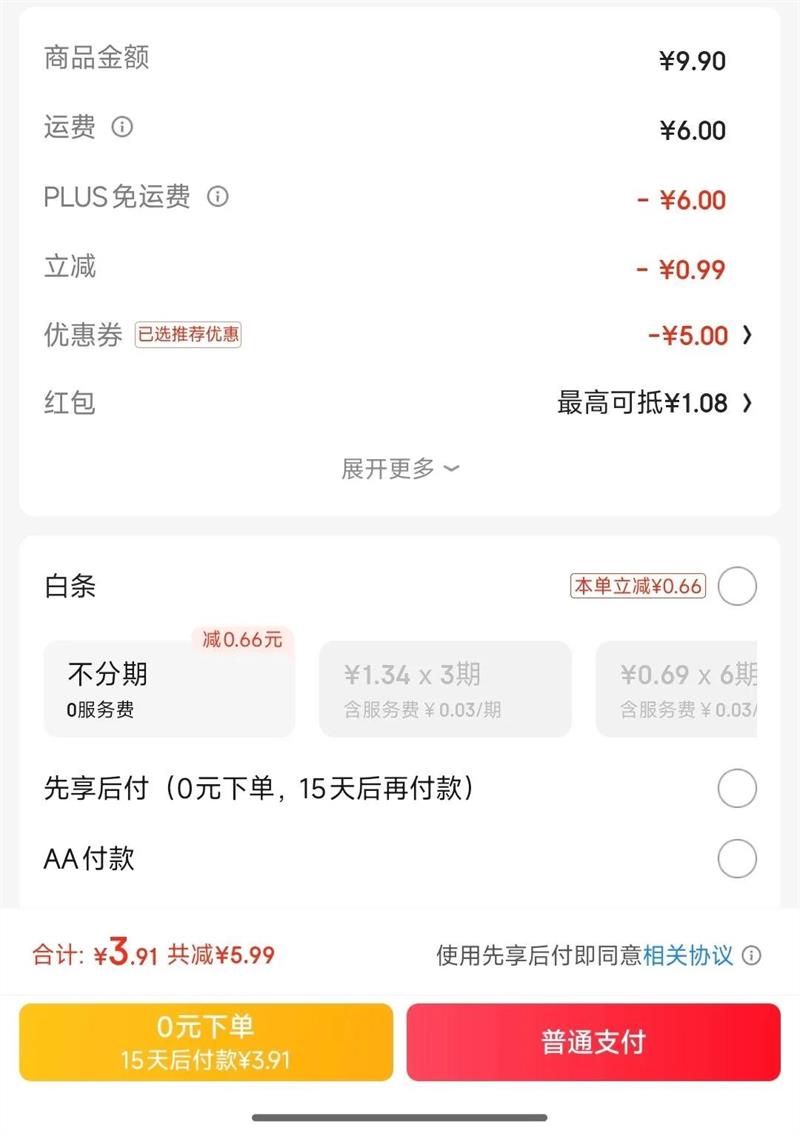Open the 运费 info icon
This screenshot has height=1136, width=800.
click(x=122, y=128)
